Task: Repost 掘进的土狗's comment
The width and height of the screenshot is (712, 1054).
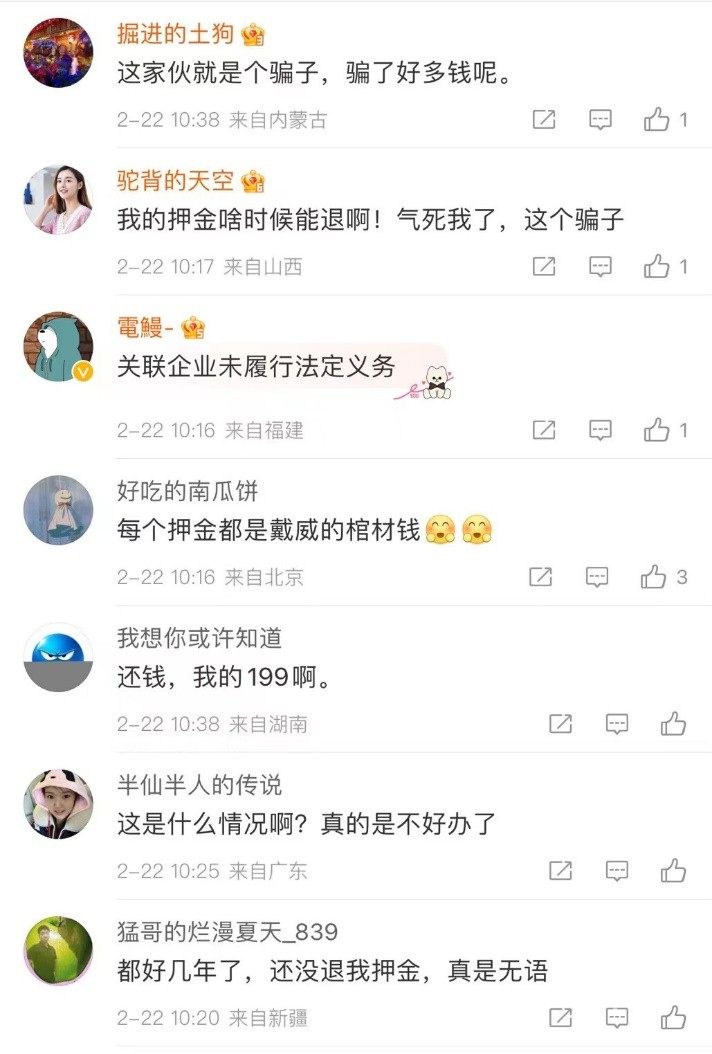Action: point(543,120)
